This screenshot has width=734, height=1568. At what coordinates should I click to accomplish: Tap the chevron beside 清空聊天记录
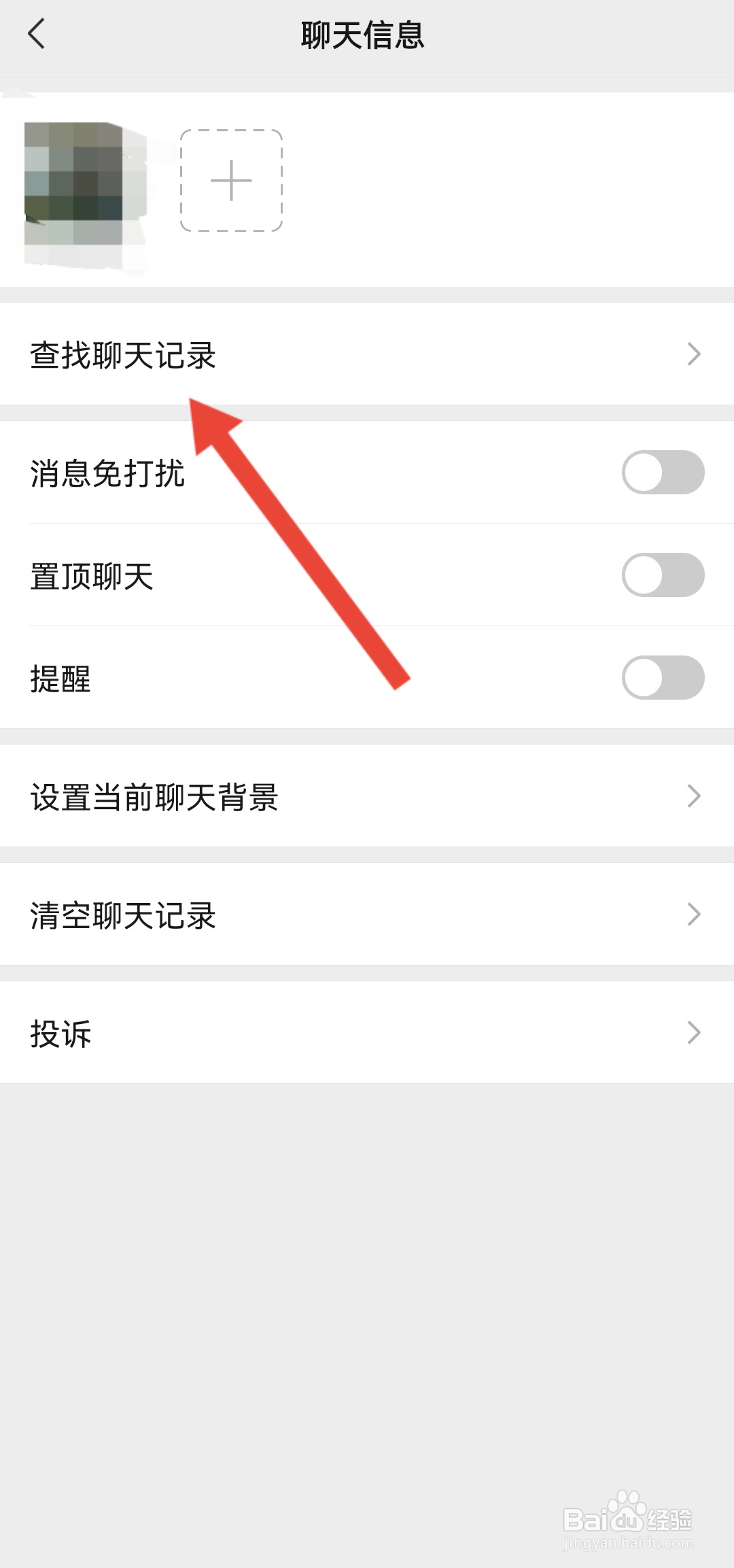693,914
